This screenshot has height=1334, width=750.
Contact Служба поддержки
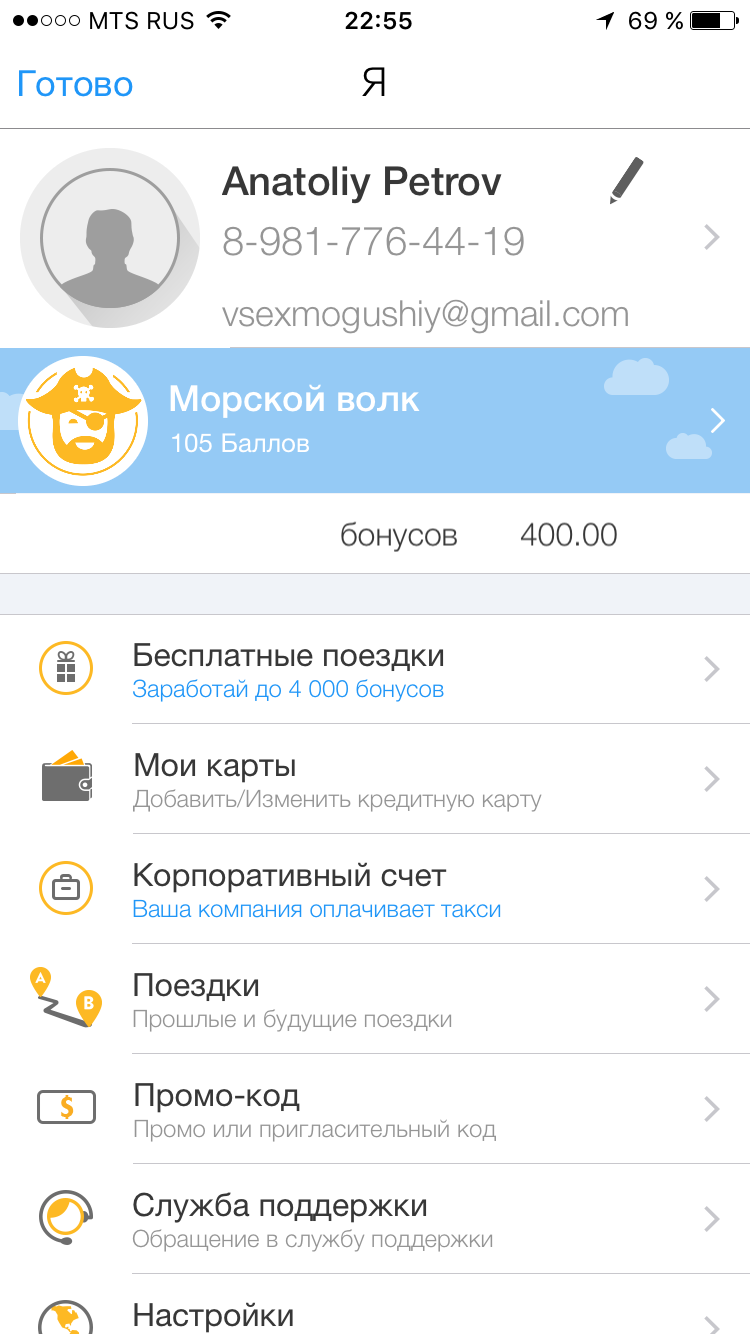375,1220
